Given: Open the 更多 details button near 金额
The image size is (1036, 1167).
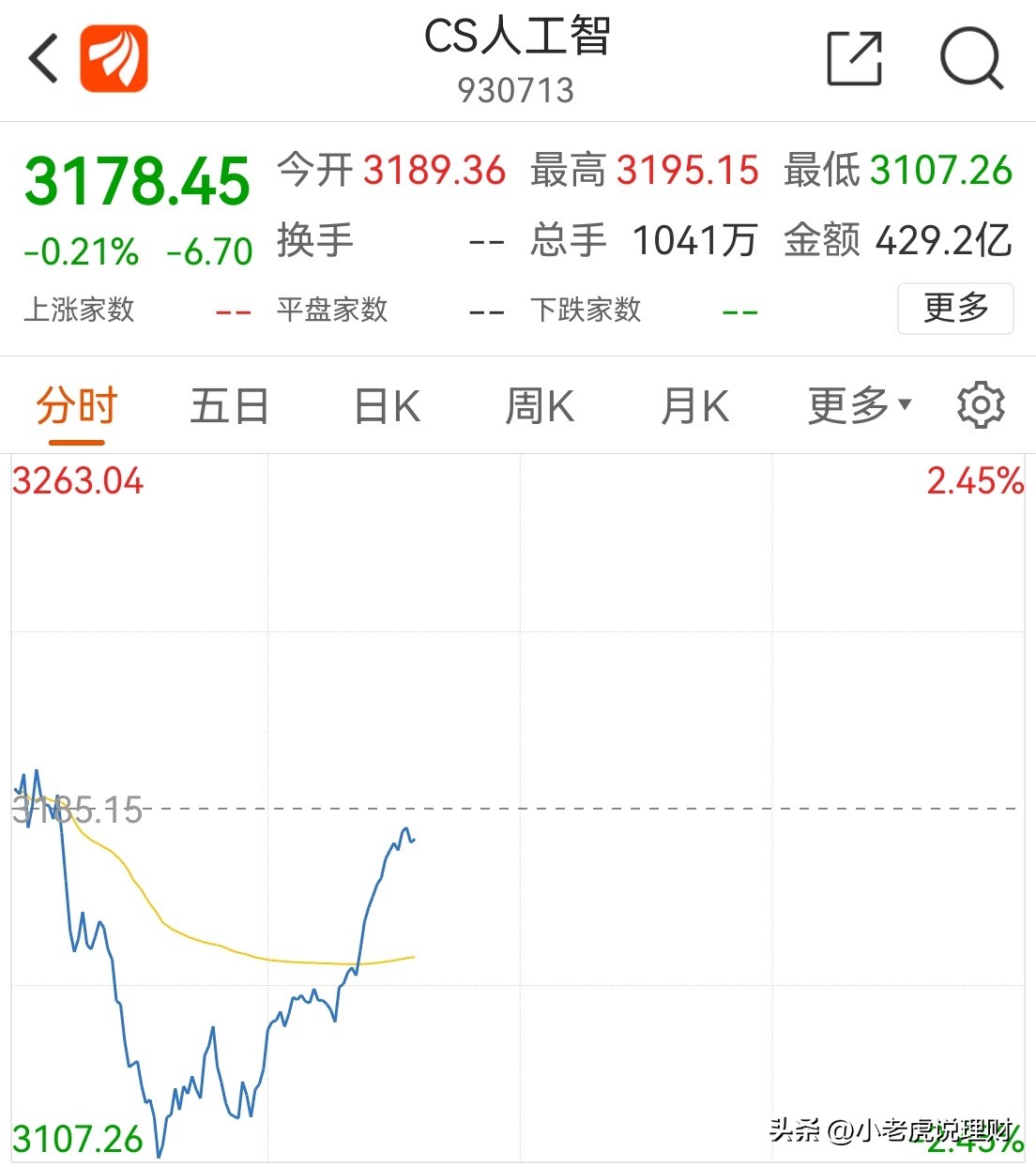Looking at the screenshot, I should click(x=954, y=309).
